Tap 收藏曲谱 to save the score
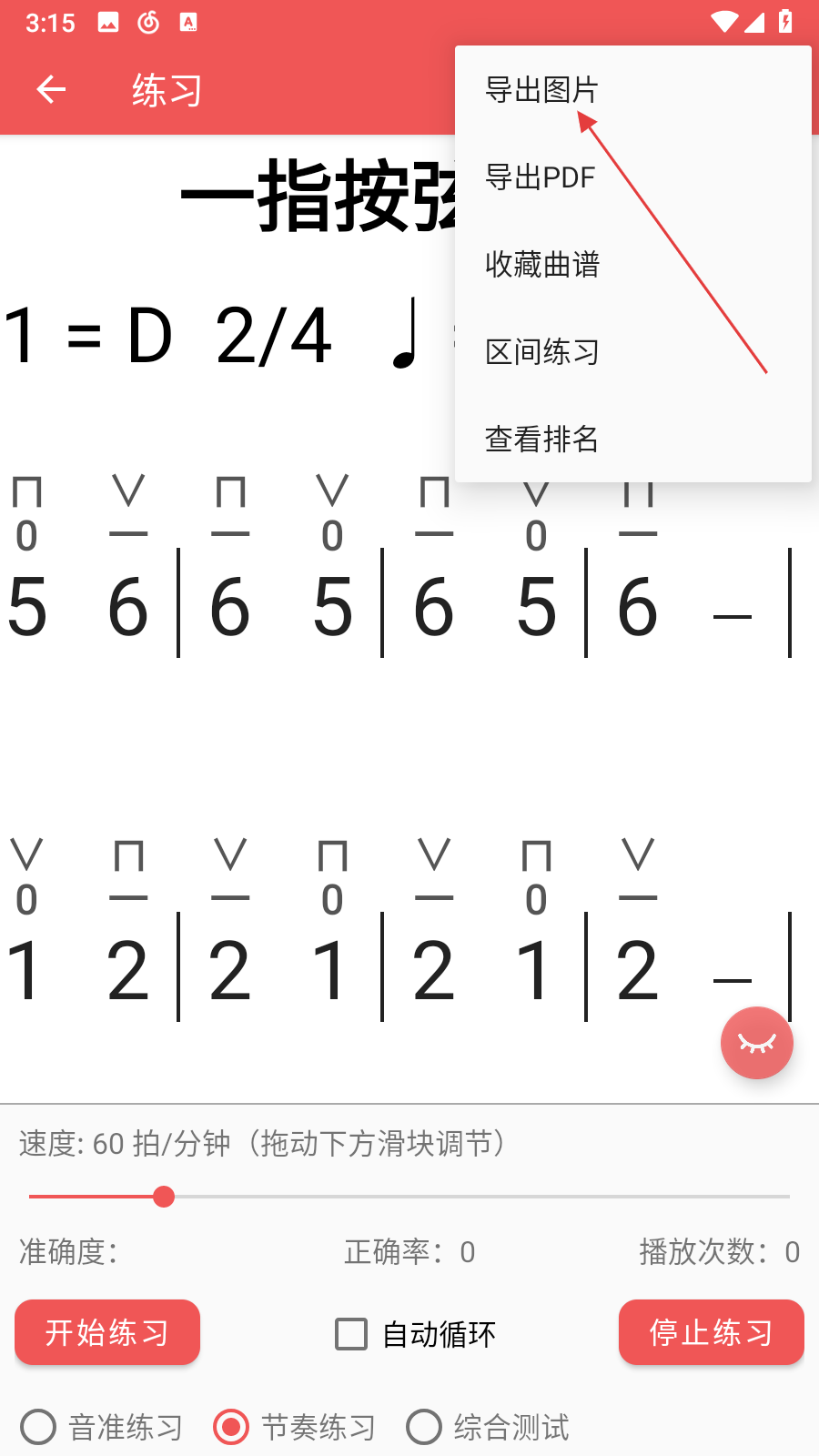Viewport: 819px width, 1456px height. click(542, 265)
